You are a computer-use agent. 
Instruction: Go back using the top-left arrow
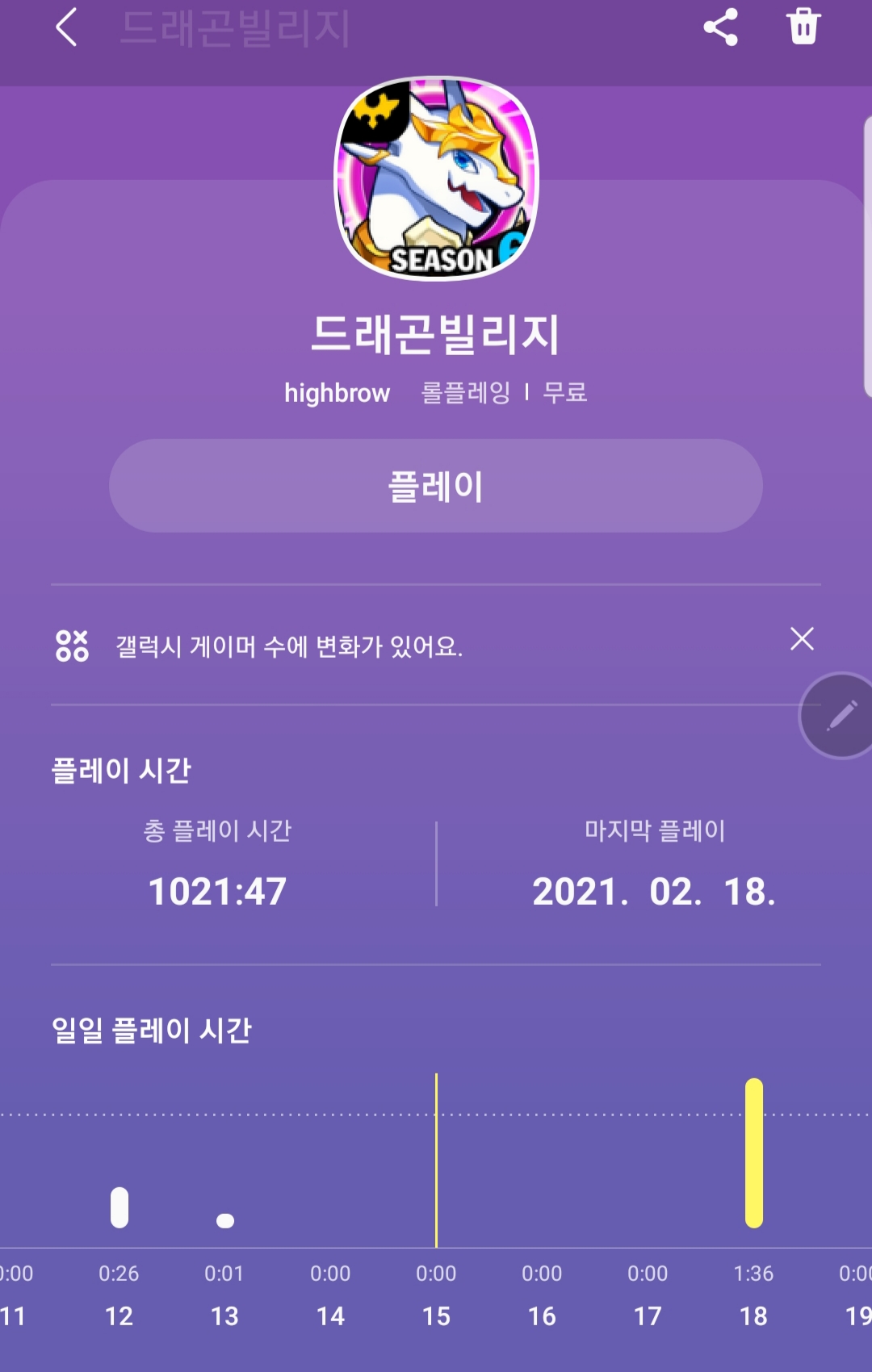point(67,27)
